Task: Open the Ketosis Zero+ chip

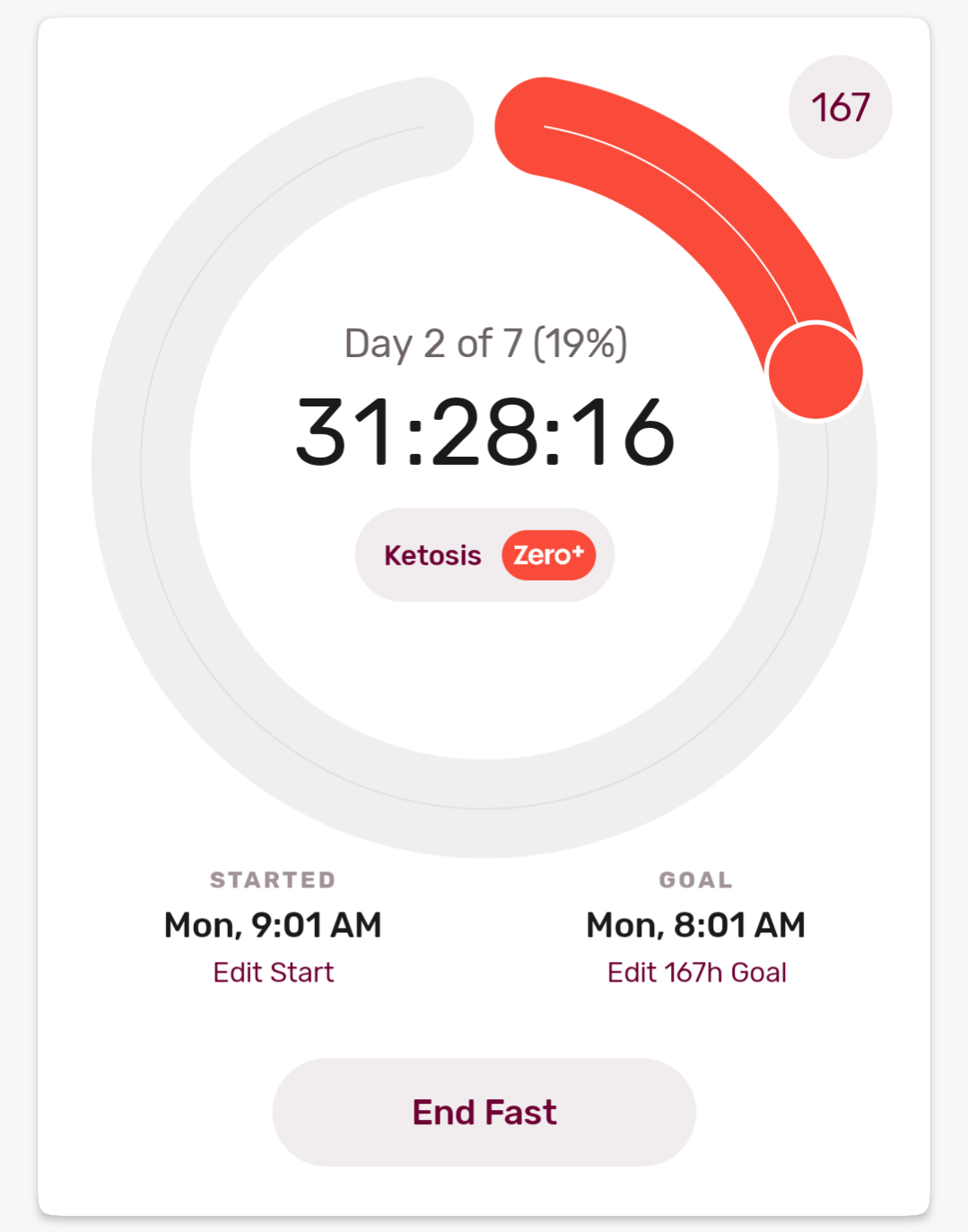Action: click(x=484, y=555)
